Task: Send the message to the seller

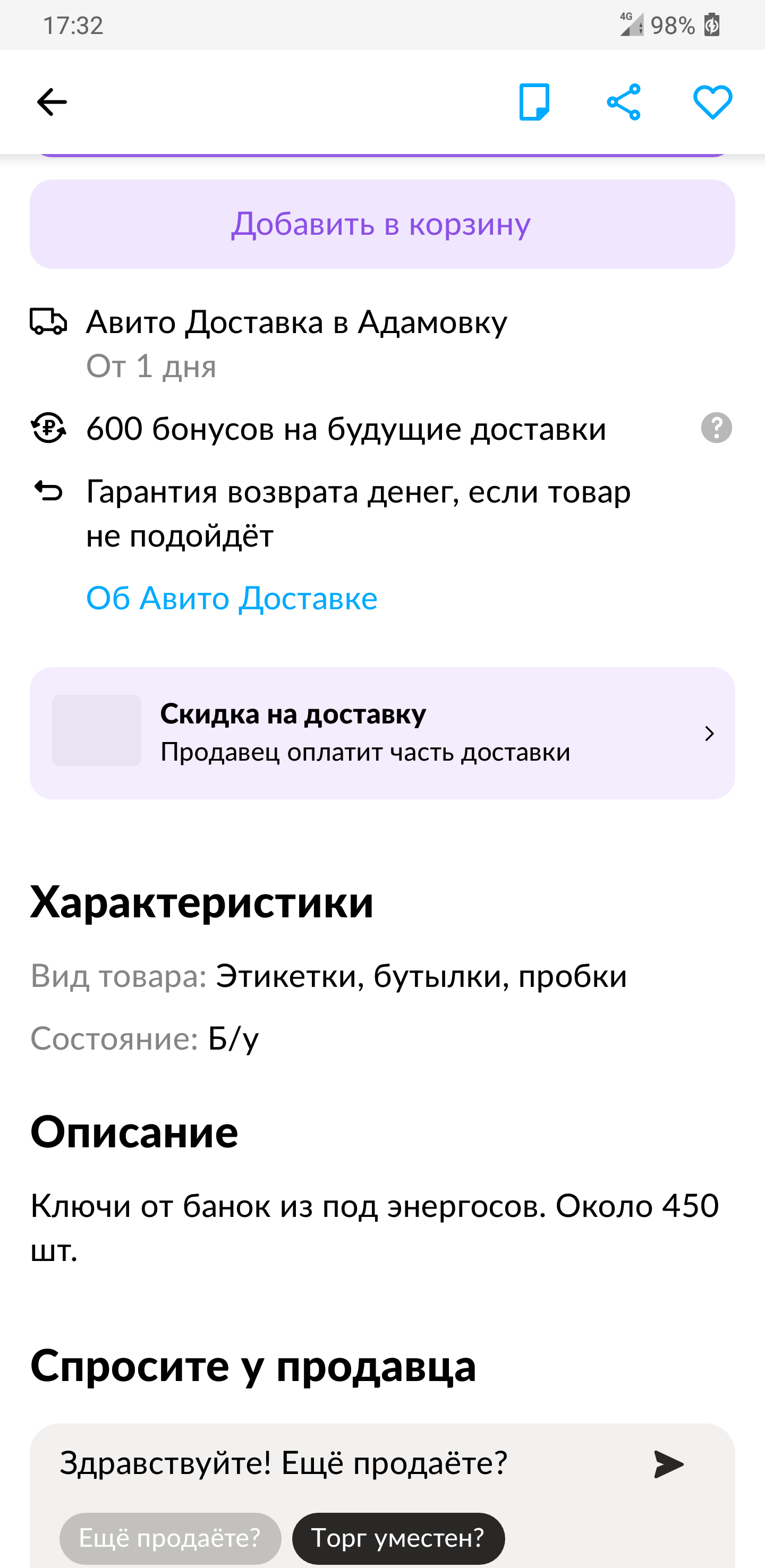Action: (668, 1464)
